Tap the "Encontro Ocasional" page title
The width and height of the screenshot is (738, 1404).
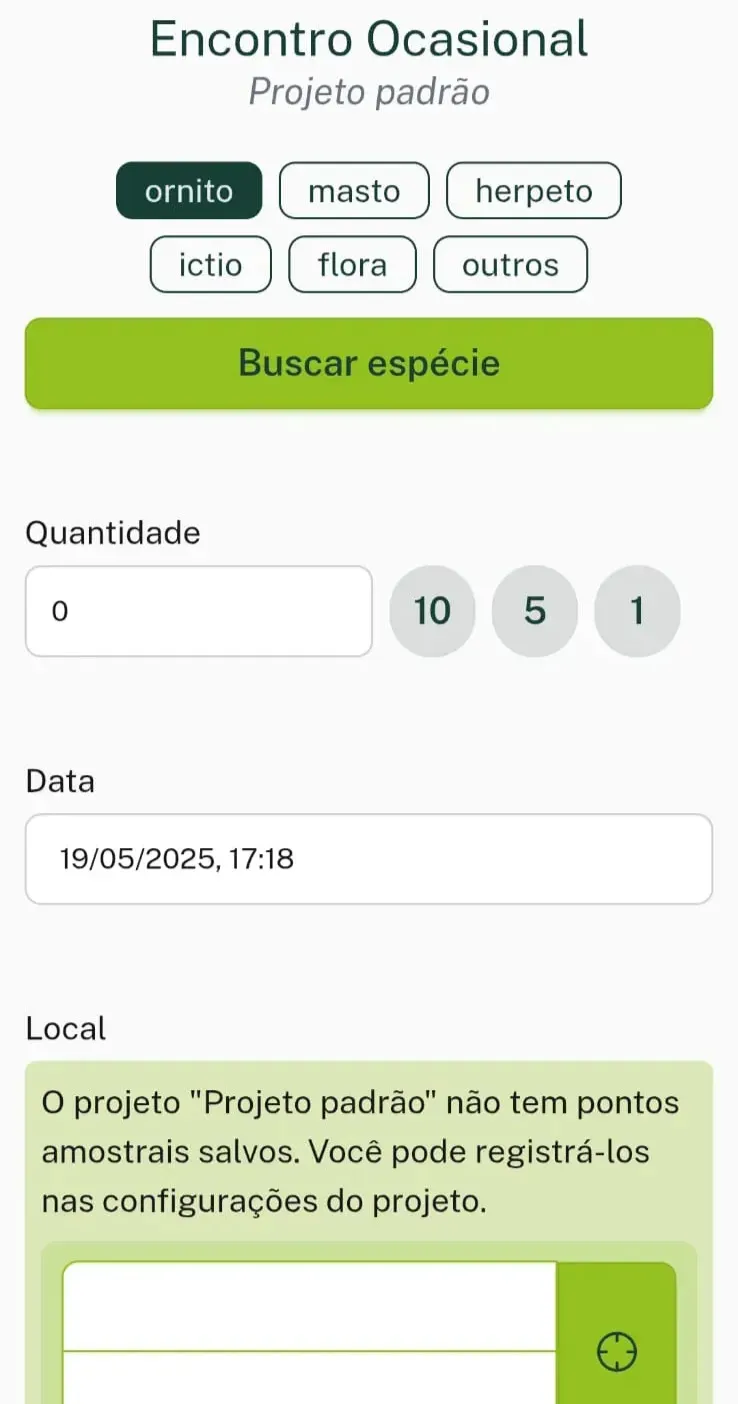[369, 38]
